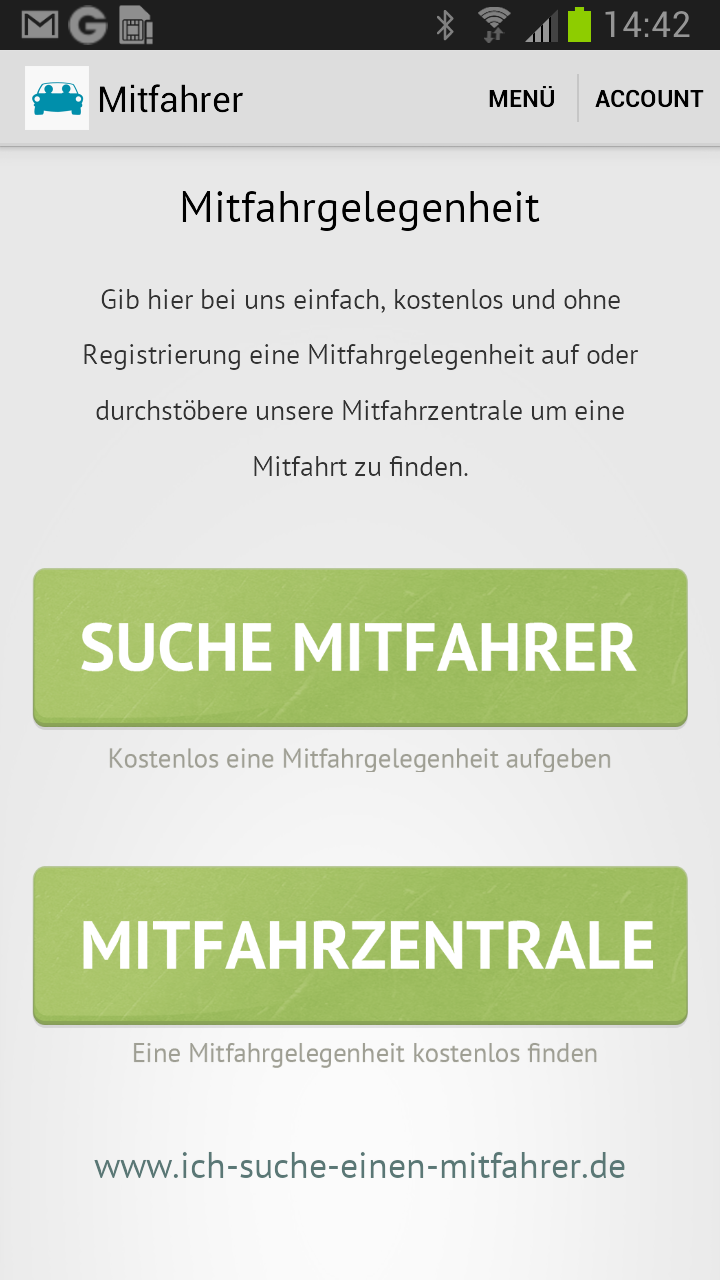Image resolution: width=720 pixels, height=1280 pixels.
Task: Visit the www.ich-suche-einen-mitfahrer.de link
Action: 360,1166
